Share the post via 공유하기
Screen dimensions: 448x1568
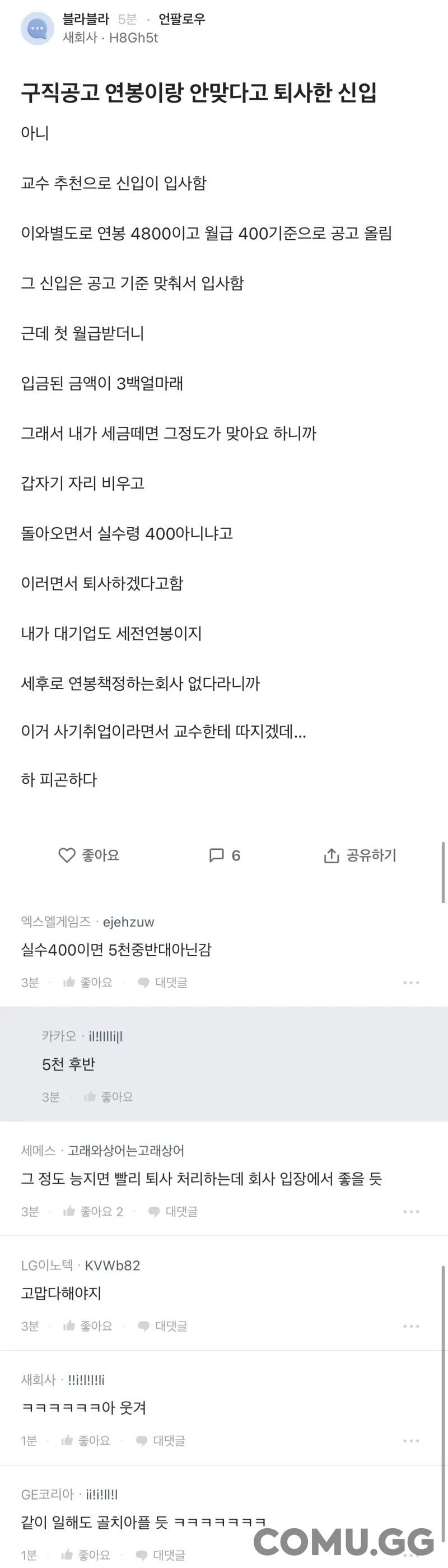coord(360,855)
